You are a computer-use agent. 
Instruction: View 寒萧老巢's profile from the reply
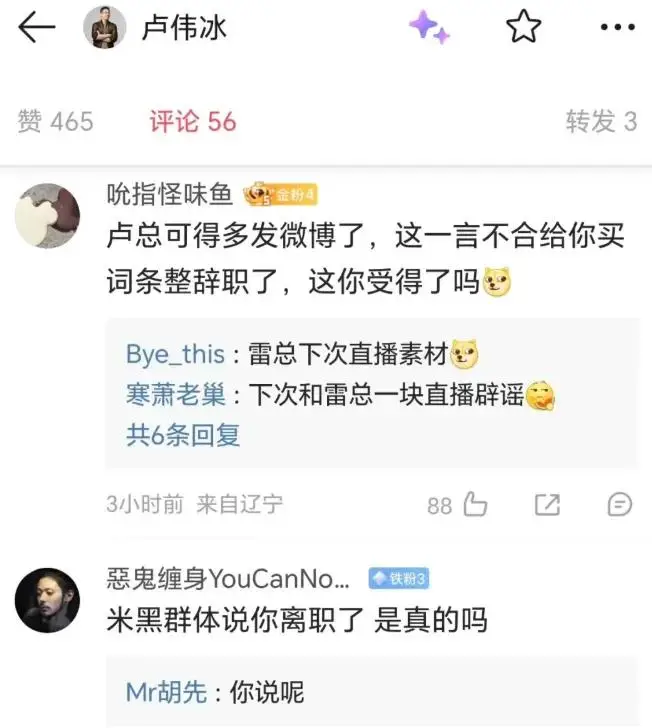[x=175, y=394]
